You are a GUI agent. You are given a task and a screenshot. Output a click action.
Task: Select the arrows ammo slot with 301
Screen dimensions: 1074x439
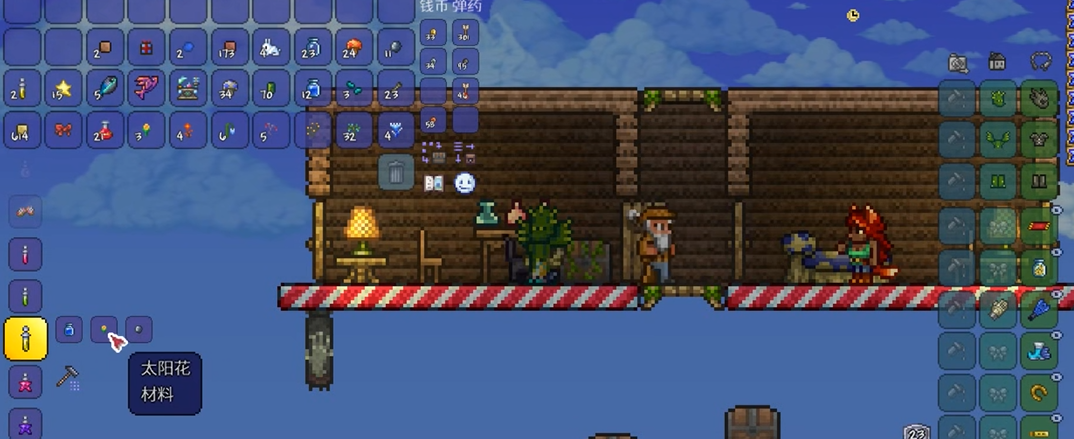(465, 33)
